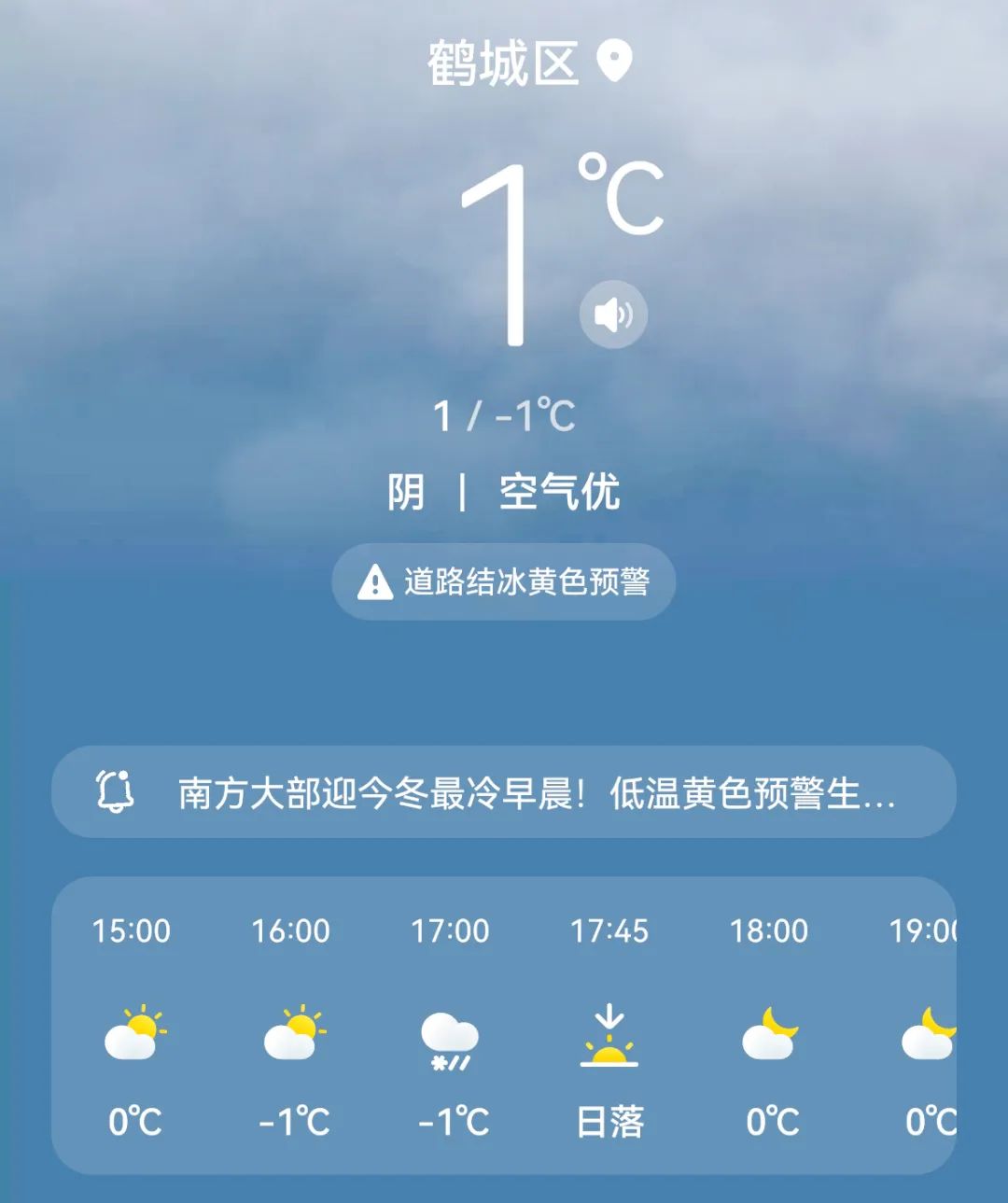Select the 1/-1℃ high-low temperature range
Image resolution: width=1008 pixels, height=1203 pixels.
point(504,416)
